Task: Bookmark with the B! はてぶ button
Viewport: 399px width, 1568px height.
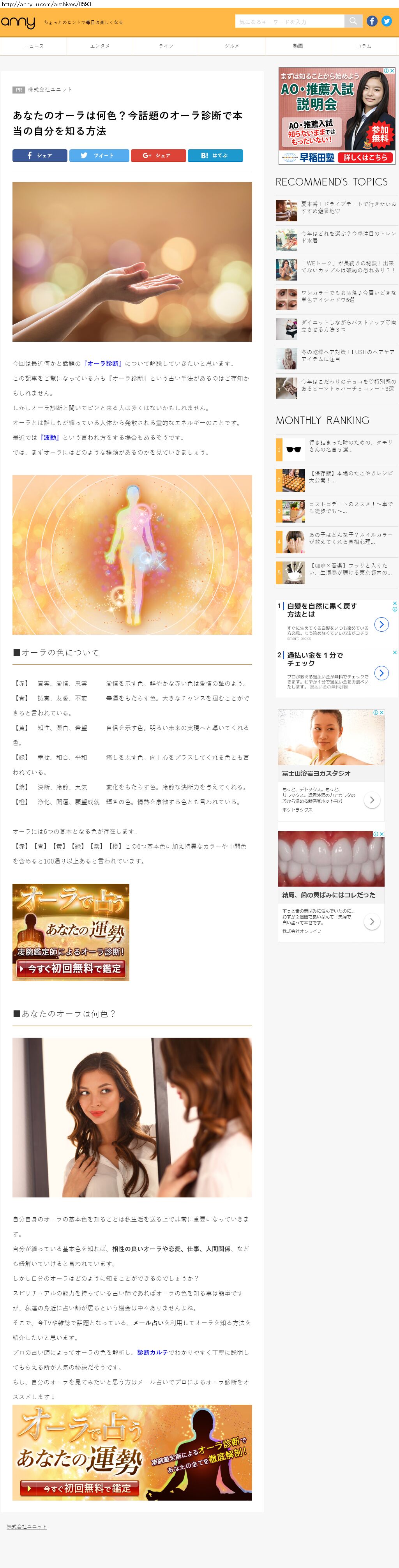Action: (x=215, y=155)
